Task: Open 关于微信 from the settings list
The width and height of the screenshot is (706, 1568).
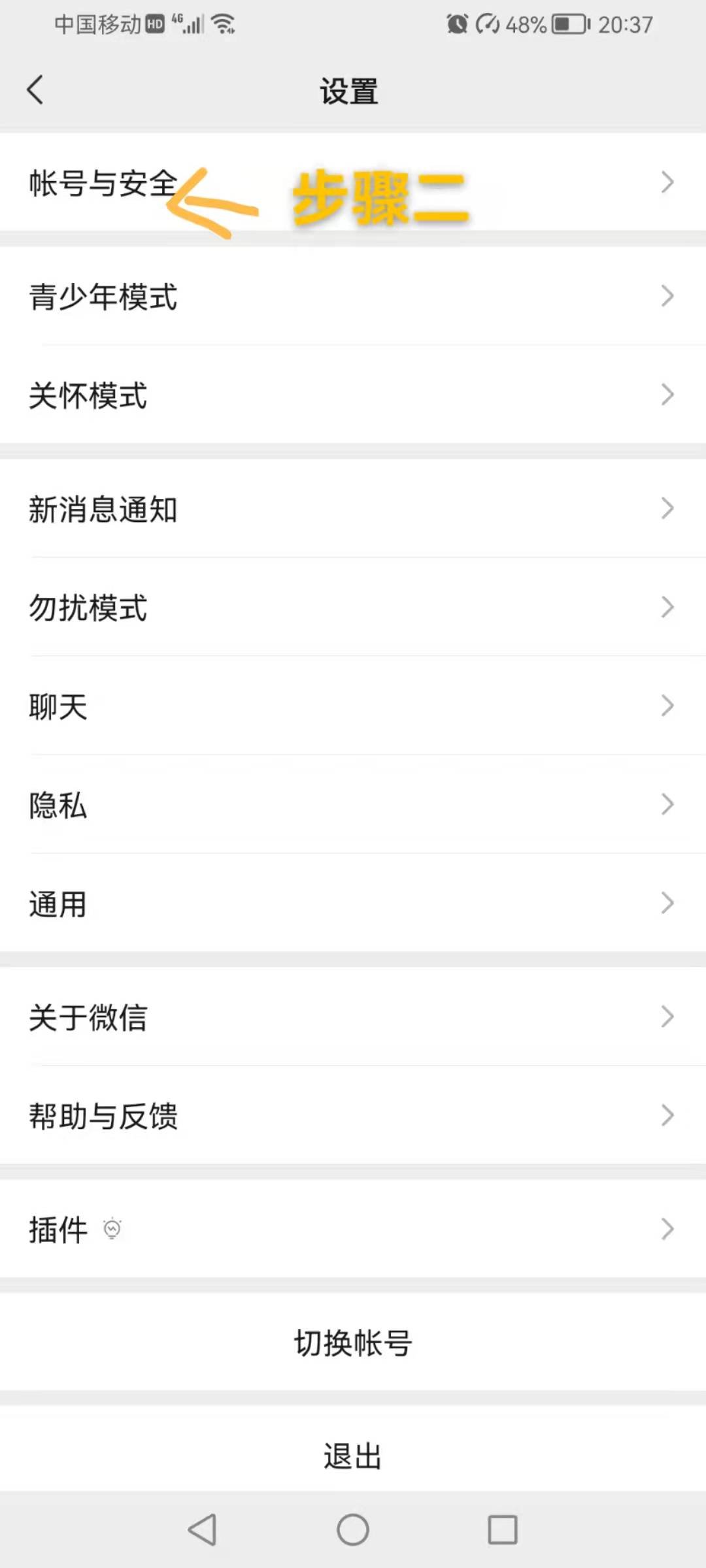Action: point(353,1016)
